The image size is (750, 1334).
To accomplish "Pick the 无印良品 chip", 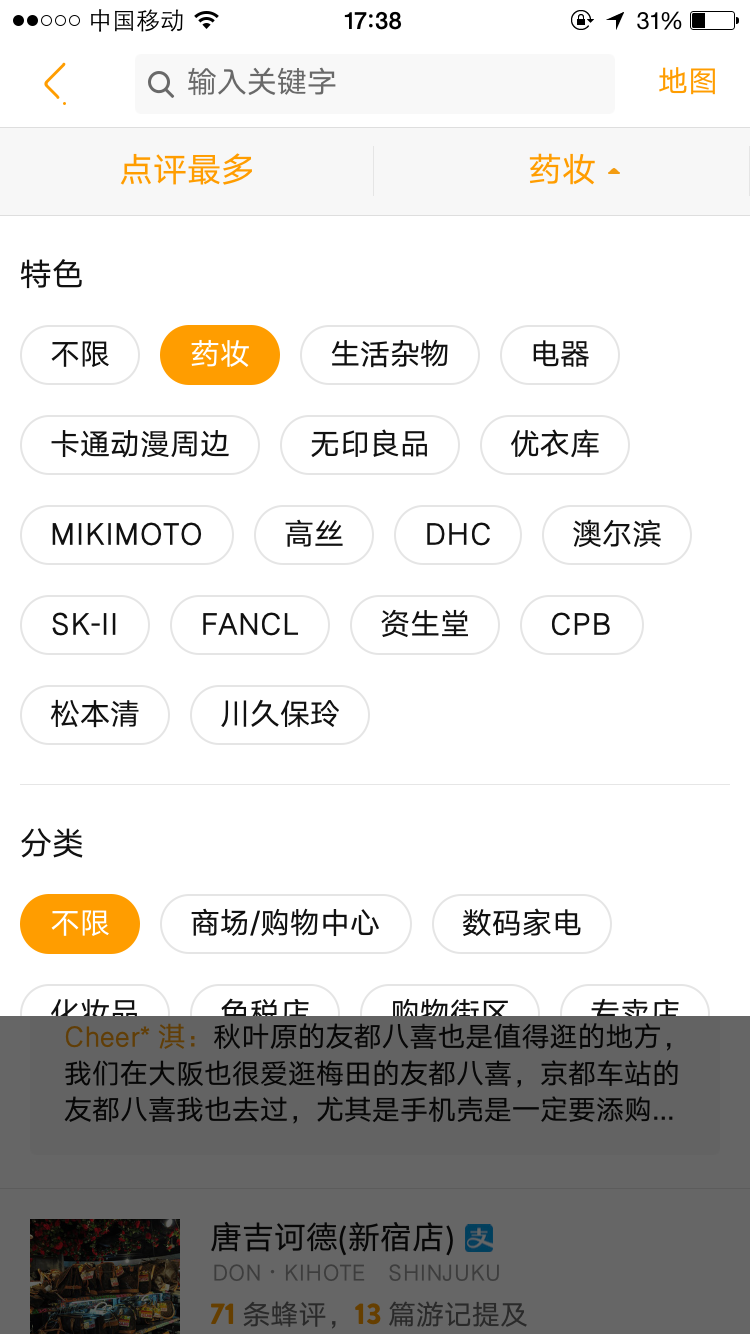I will pos(370,445).
